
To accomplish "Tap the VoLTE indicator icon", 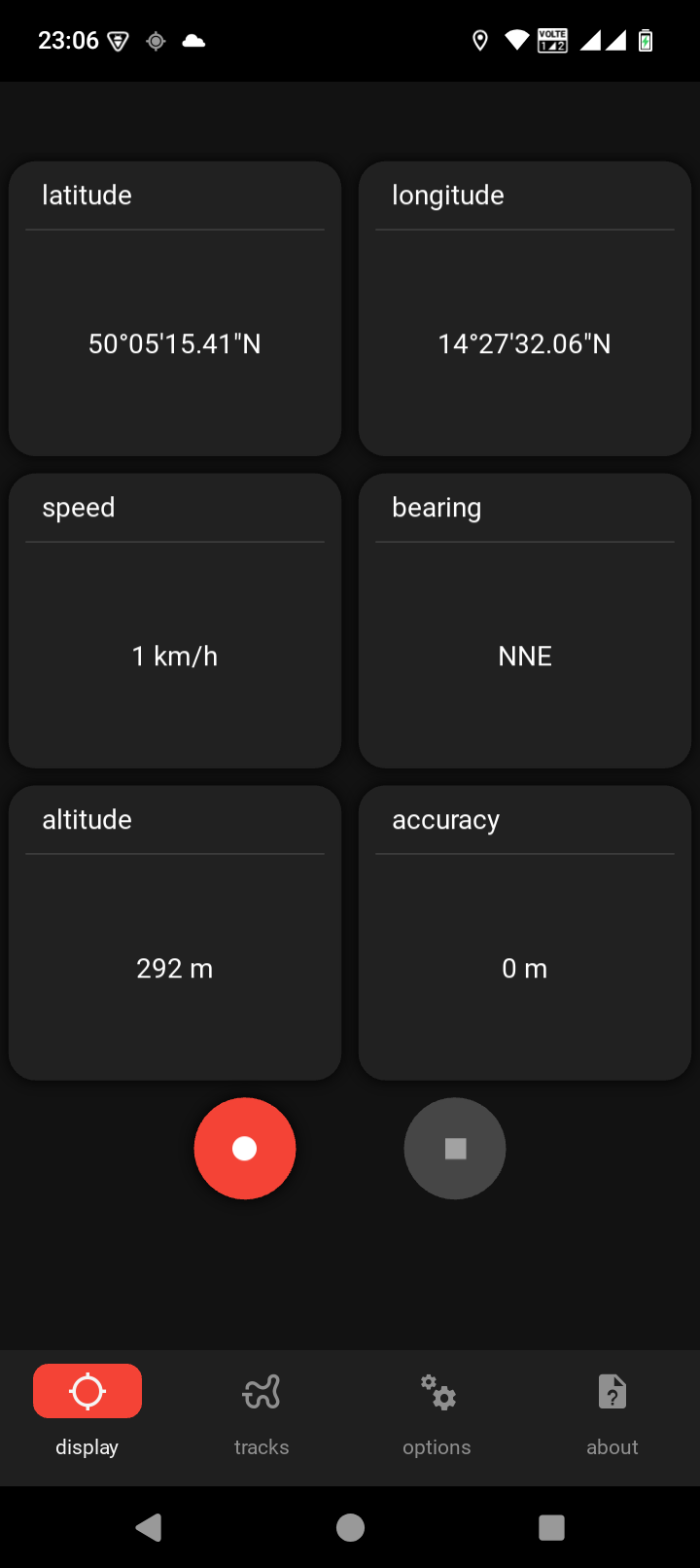I will 551,40.
